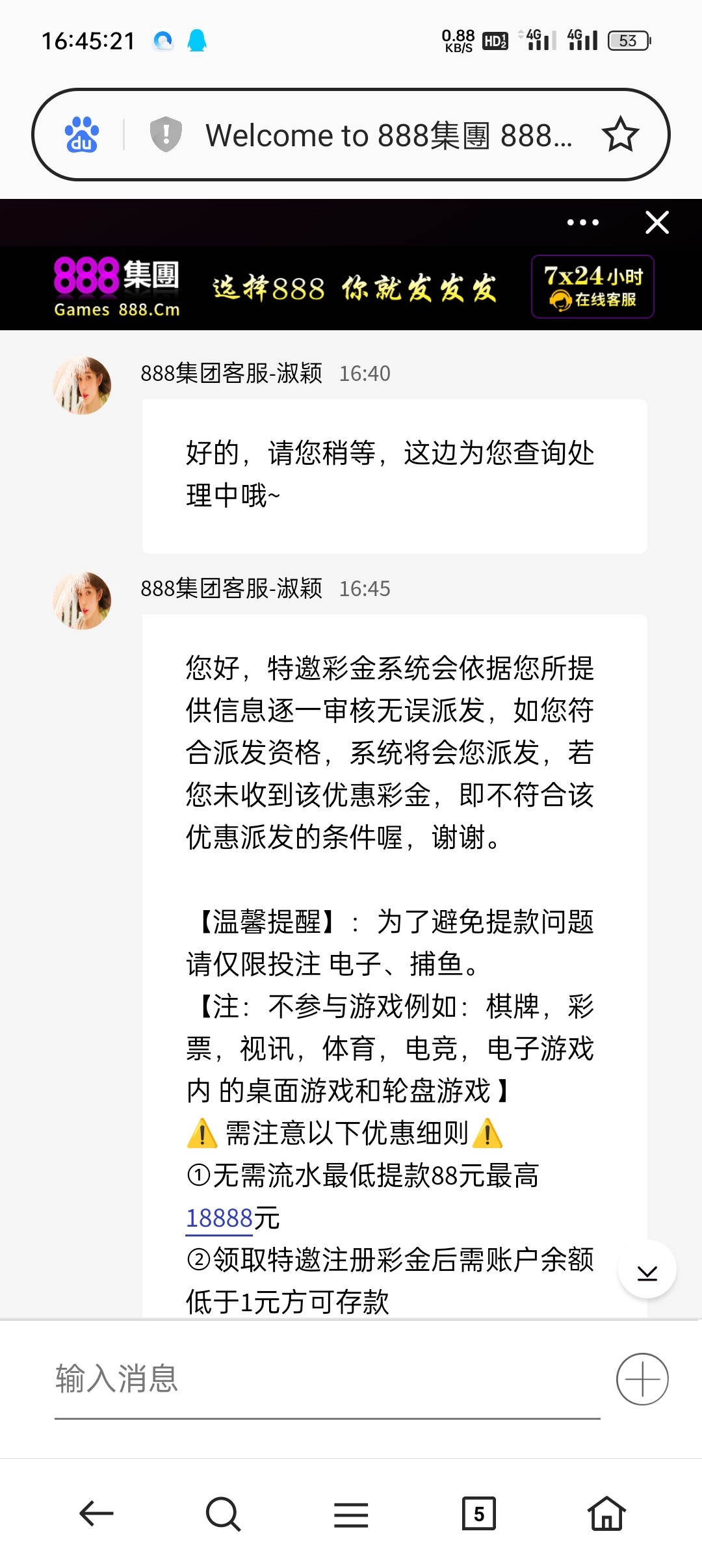
Task: Go to the browser home page
Action: 606,1513
